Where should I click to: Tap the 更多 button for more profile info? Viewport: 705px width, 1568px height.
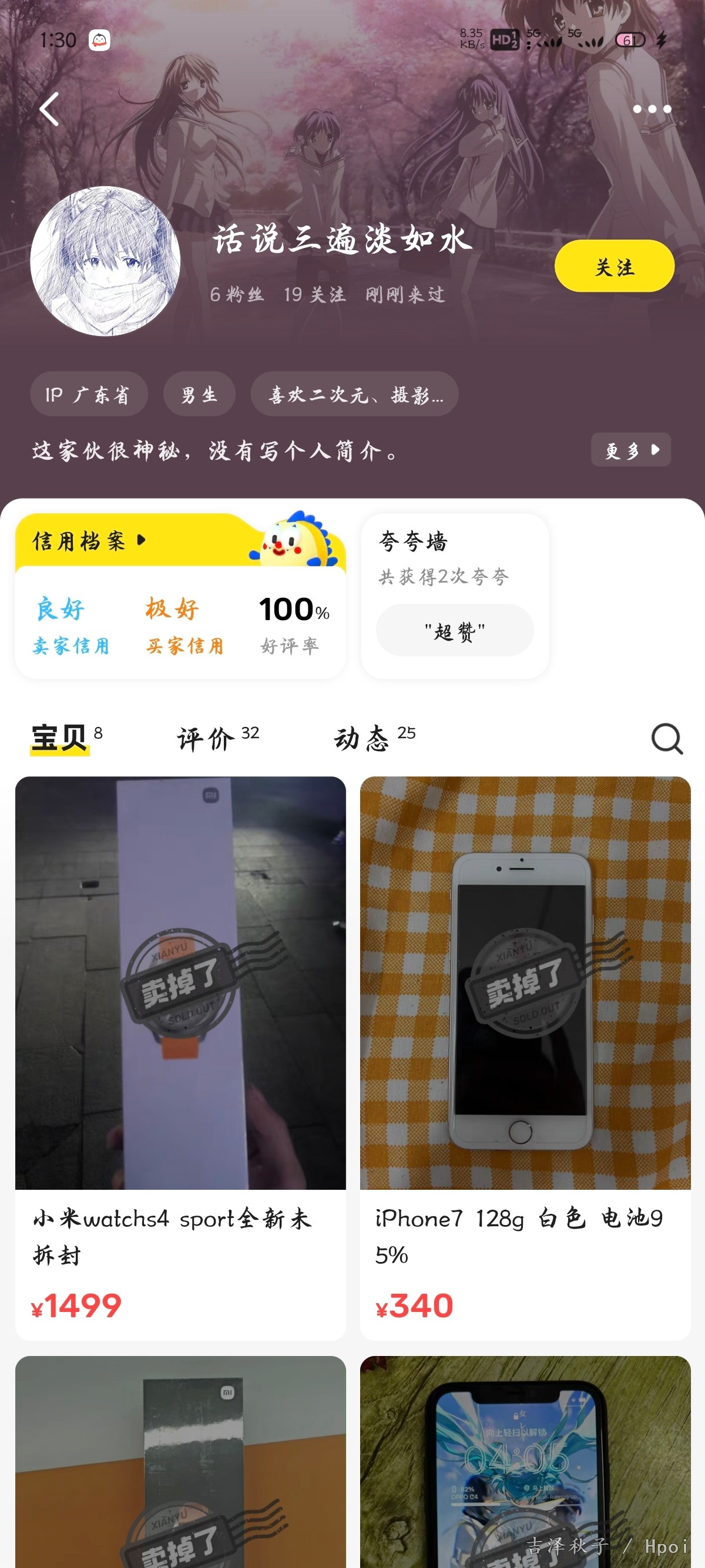(631, 450)
